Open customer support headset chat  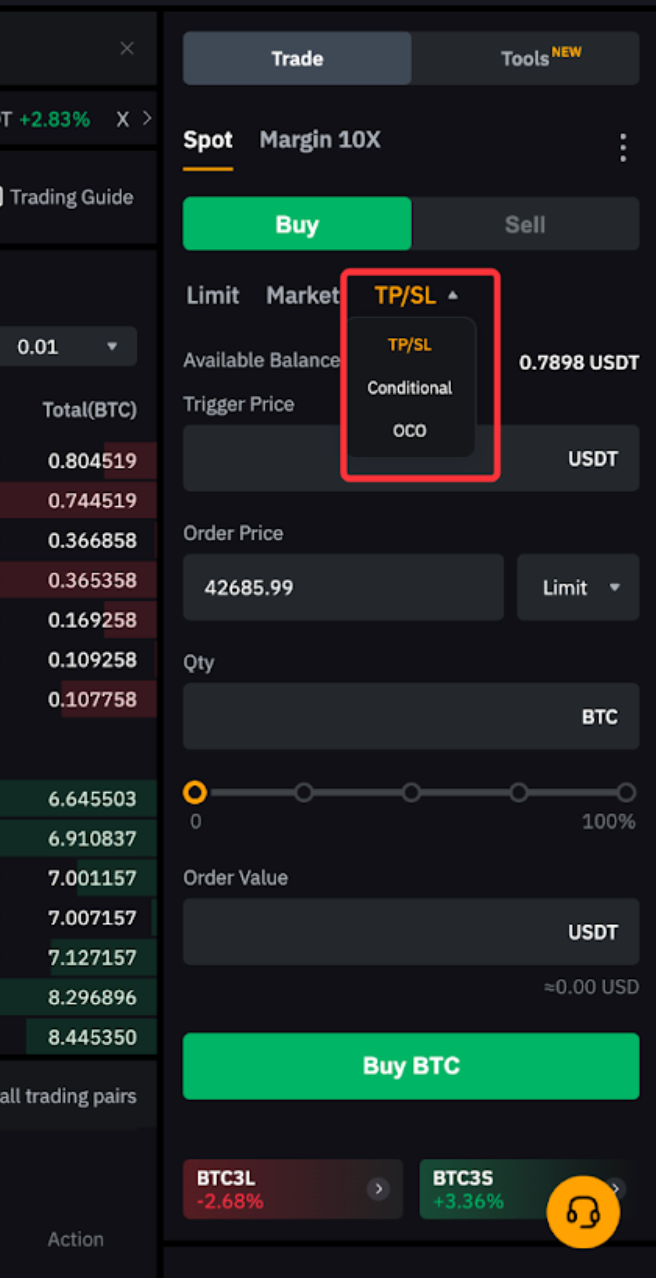[x=583, y=1212]
